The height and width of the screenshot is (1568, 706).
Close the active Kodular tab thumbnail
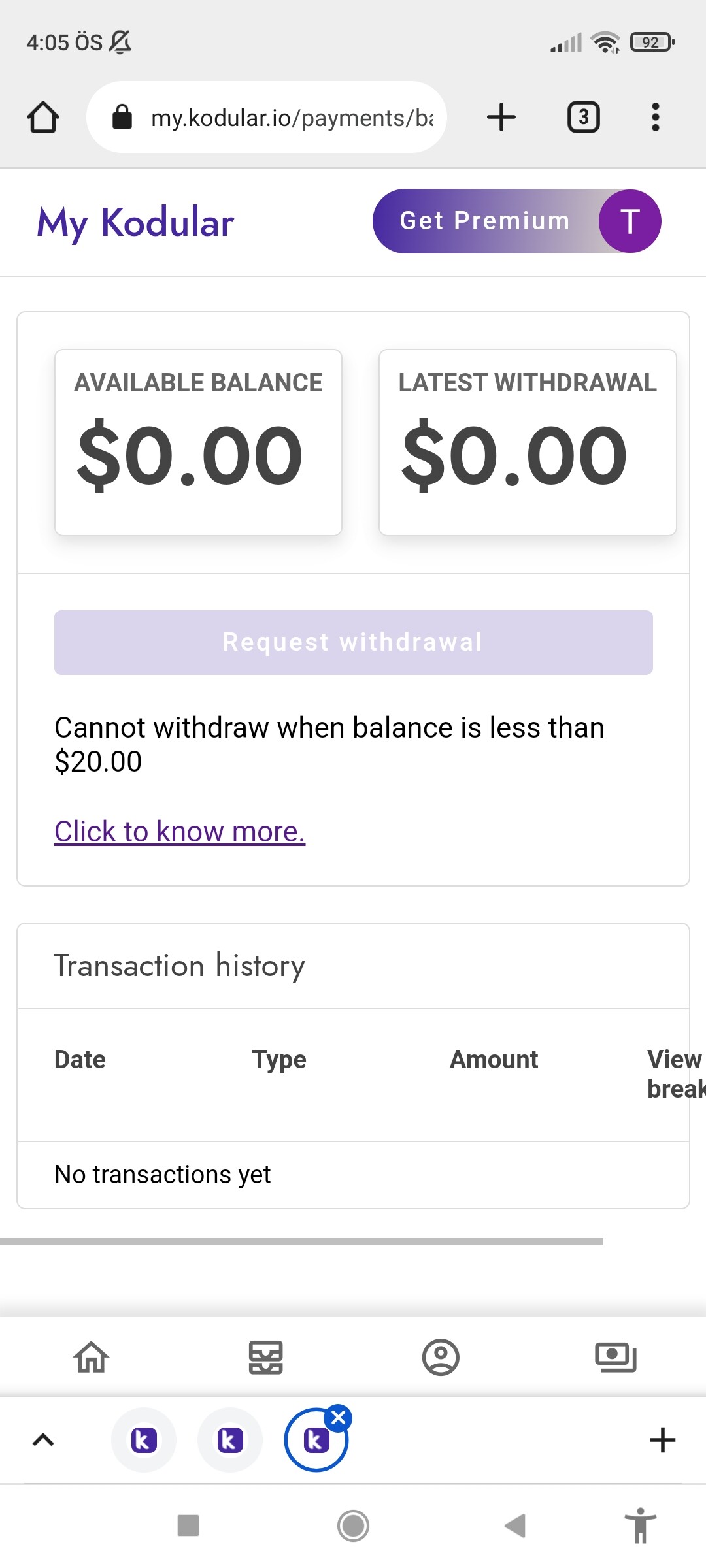click(339, 1418)
